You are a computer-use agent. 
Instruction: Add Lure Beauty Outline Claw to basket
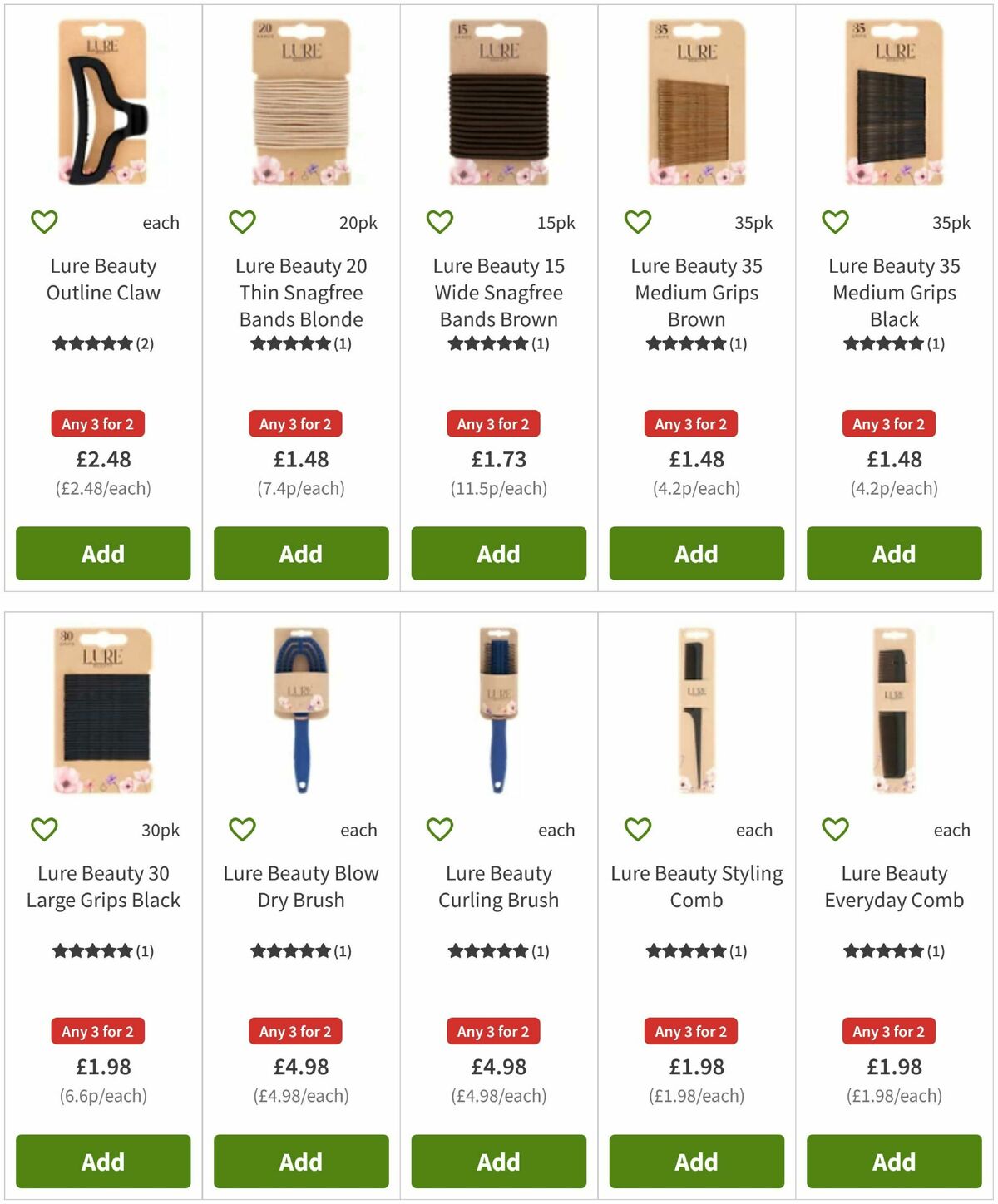coord(102,554)
